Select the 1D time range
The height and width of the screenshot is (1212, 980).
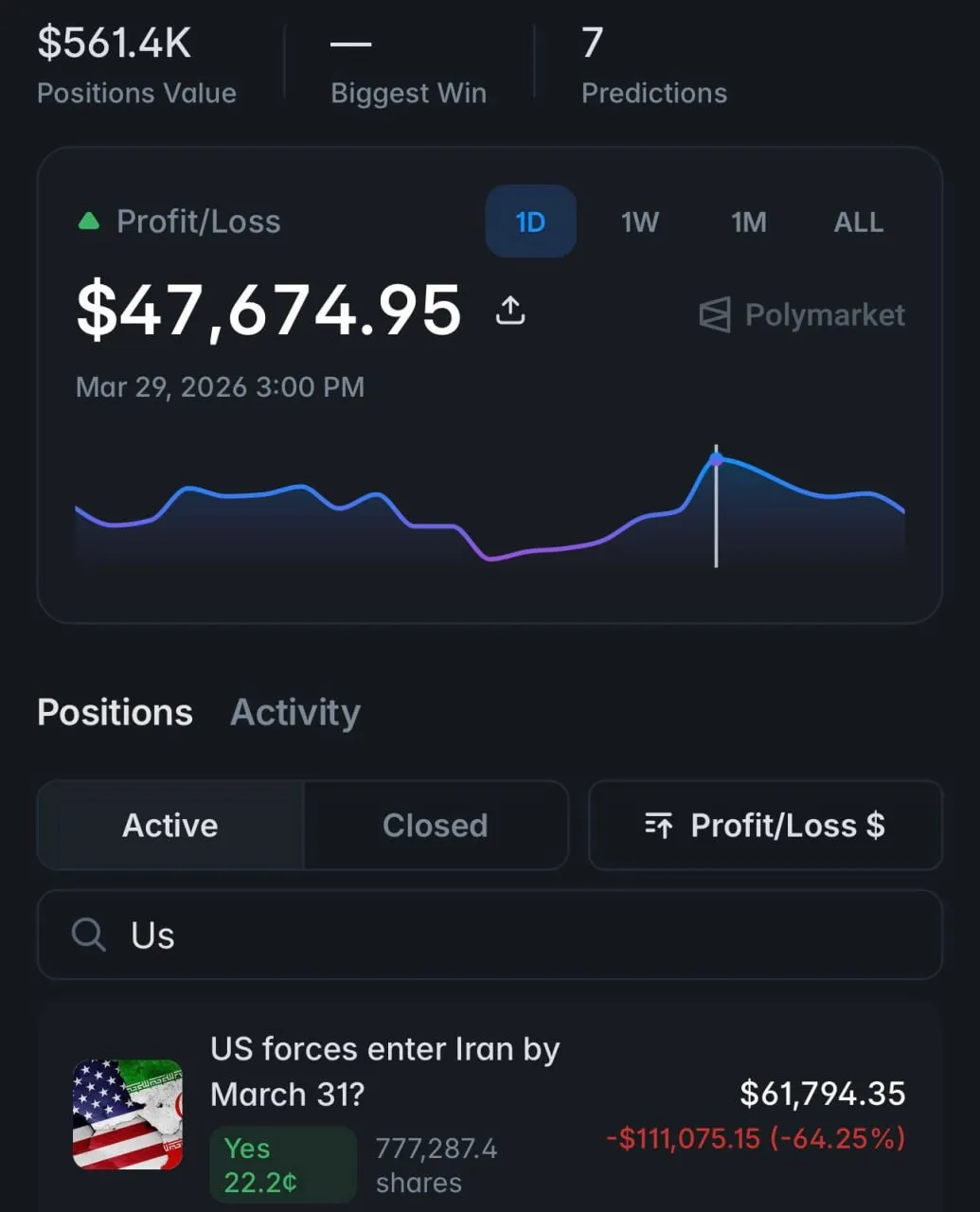(x=530, y=222)
